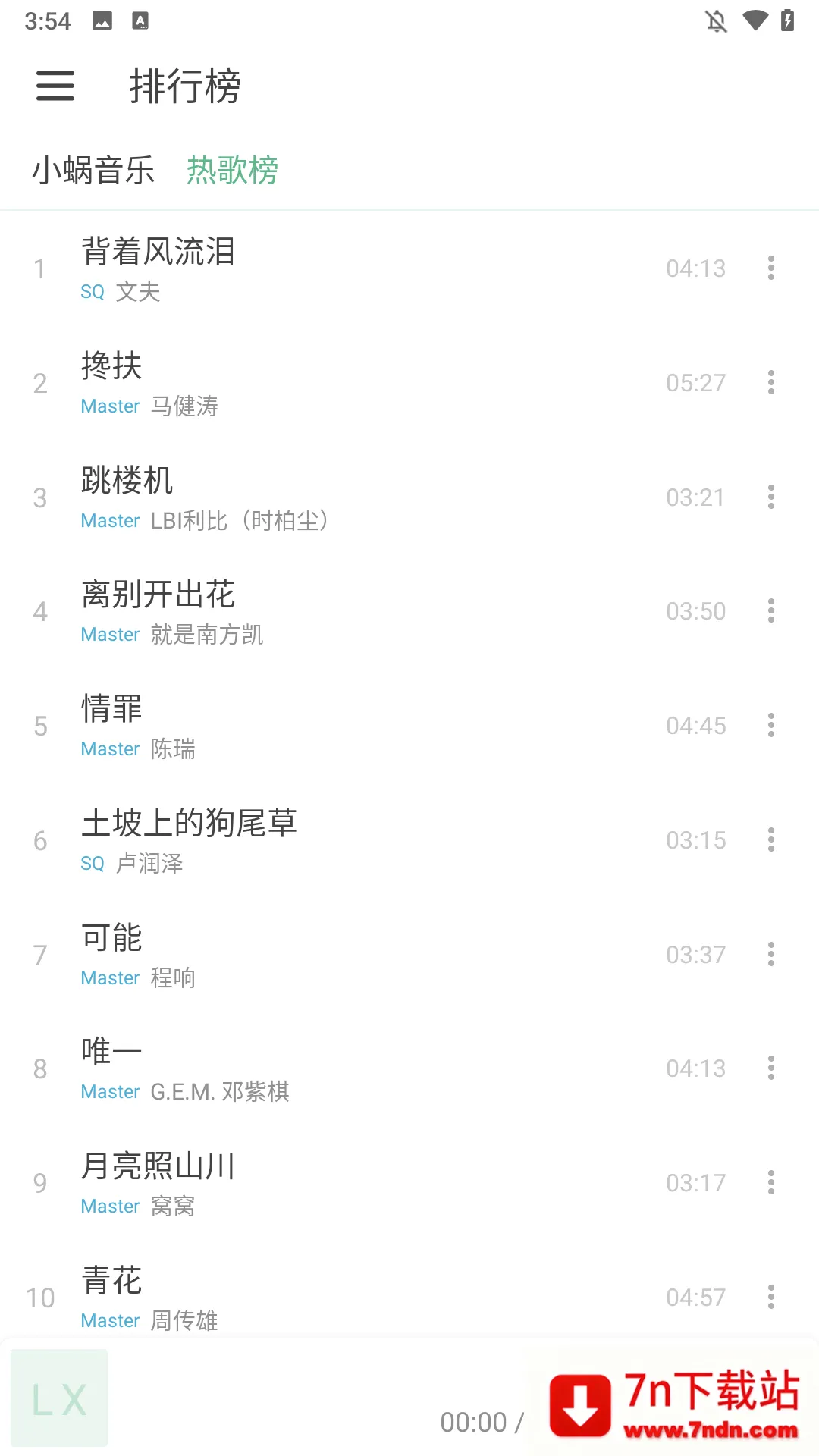Image resolution: width=819 pixels, height=1456 pixels.
Task: Open more options for 月亮照山川
Action: 770,1183
